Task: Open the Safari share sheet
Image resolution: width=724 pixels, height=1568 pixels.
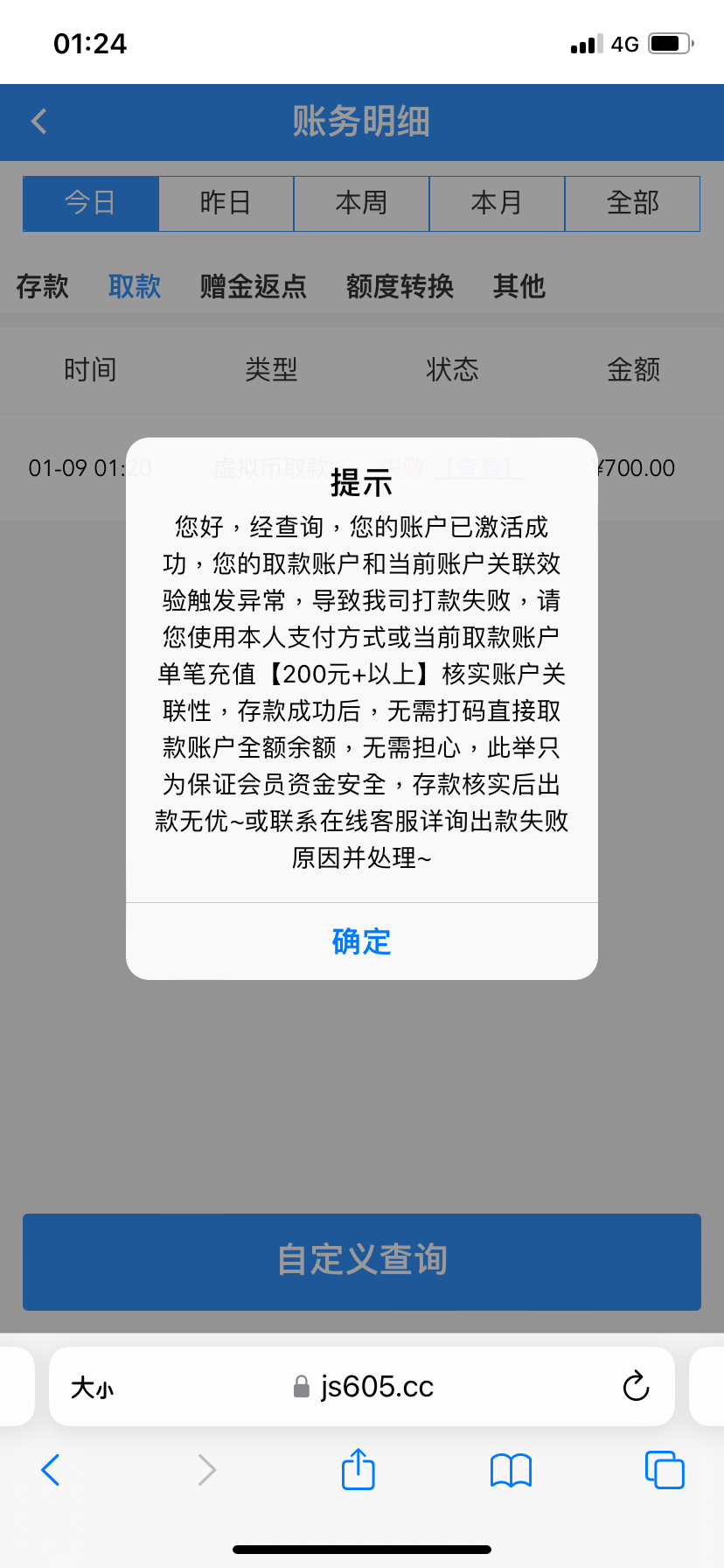Action: pos(359,1469)
